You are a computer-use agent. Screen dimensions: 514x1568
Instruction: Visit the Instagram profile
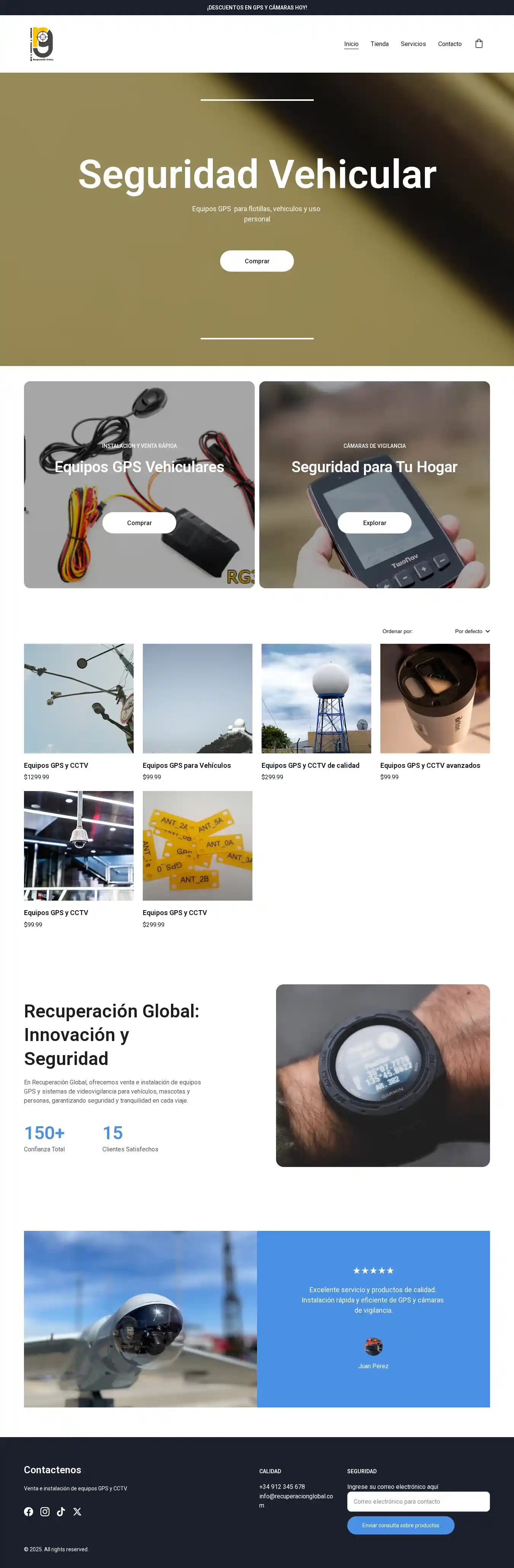coord(45,1511)
